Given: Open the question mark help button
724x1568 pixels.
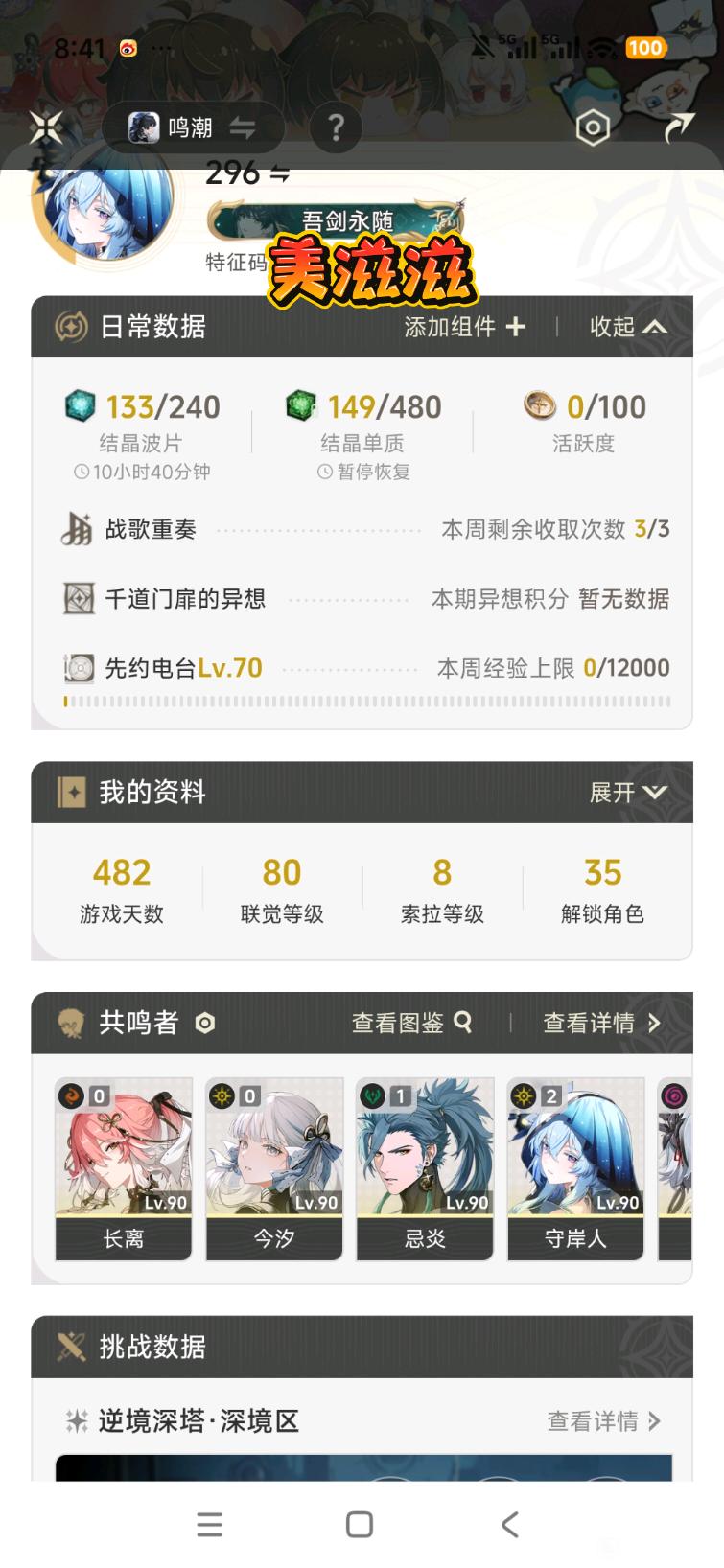Looking at the screenshot, I should coord(336,127).
